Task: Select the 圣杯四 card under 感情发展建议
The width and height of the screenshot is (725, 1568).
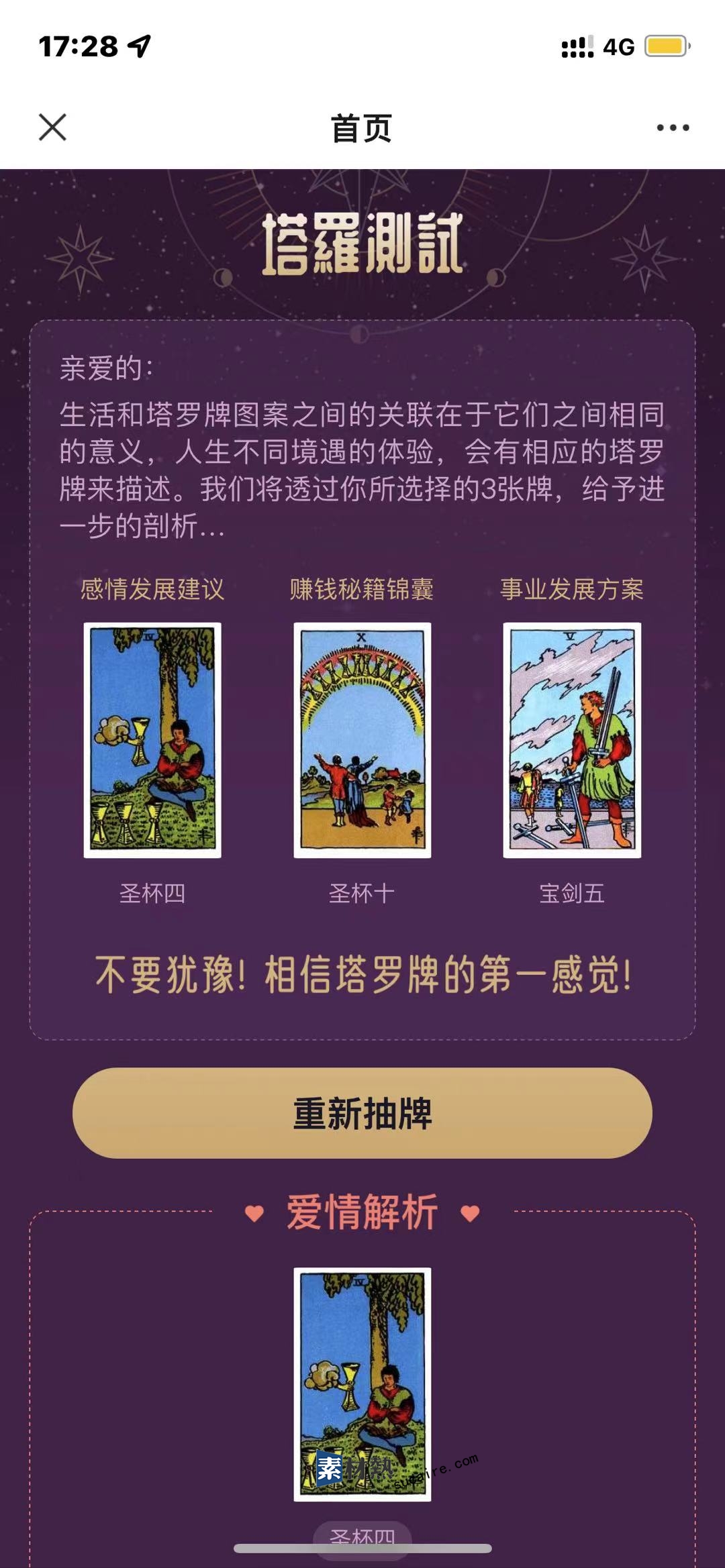Action: click(152, 740)
